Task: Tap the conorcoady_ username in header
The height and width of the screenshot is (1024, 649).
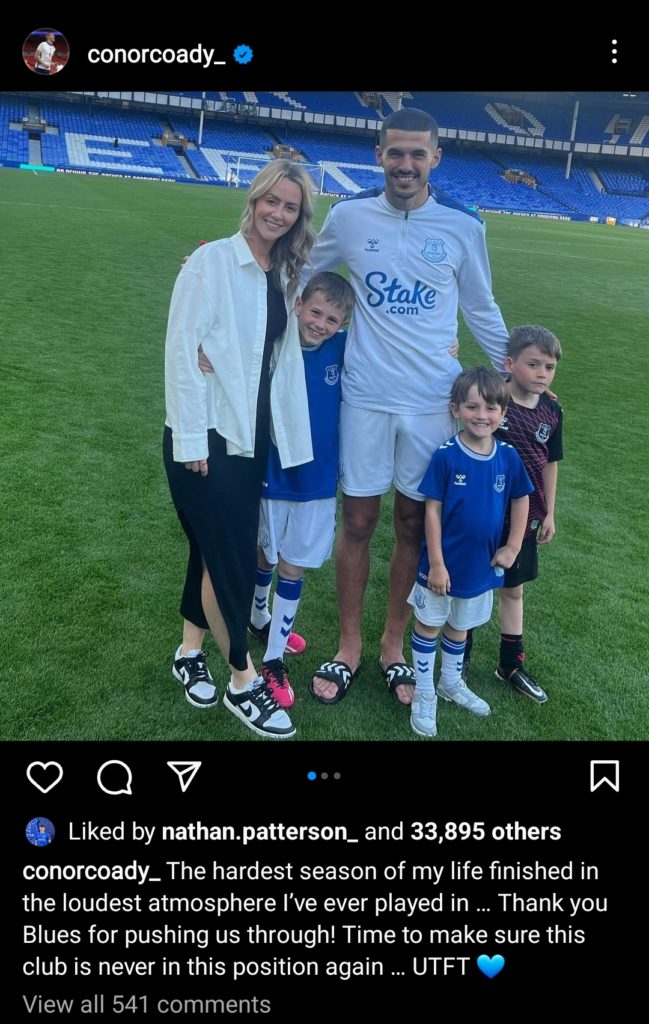Action: pos(156,54)
